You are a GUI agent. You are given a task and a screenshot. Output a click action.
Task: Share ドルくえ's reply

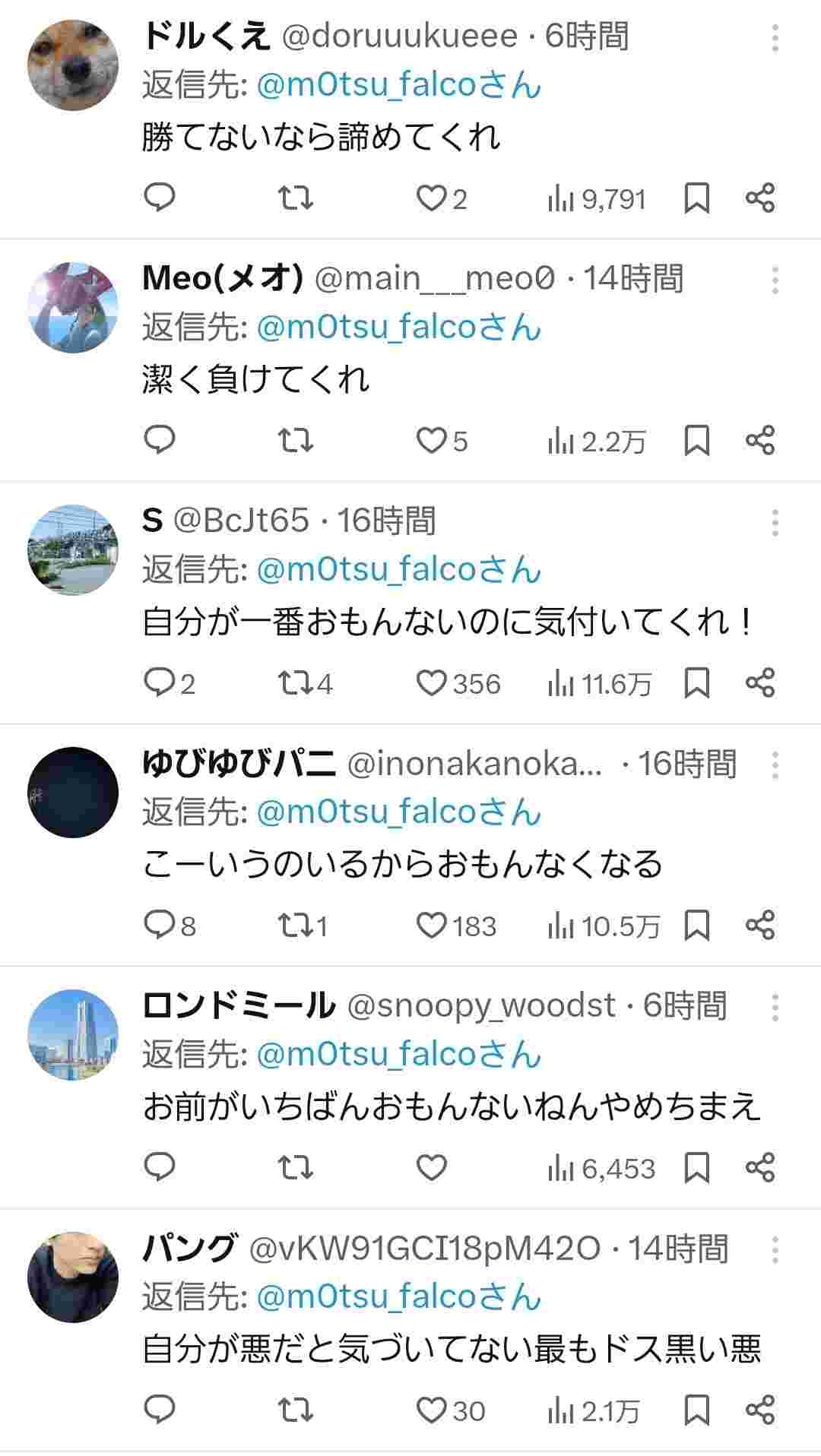pos(760,198)
